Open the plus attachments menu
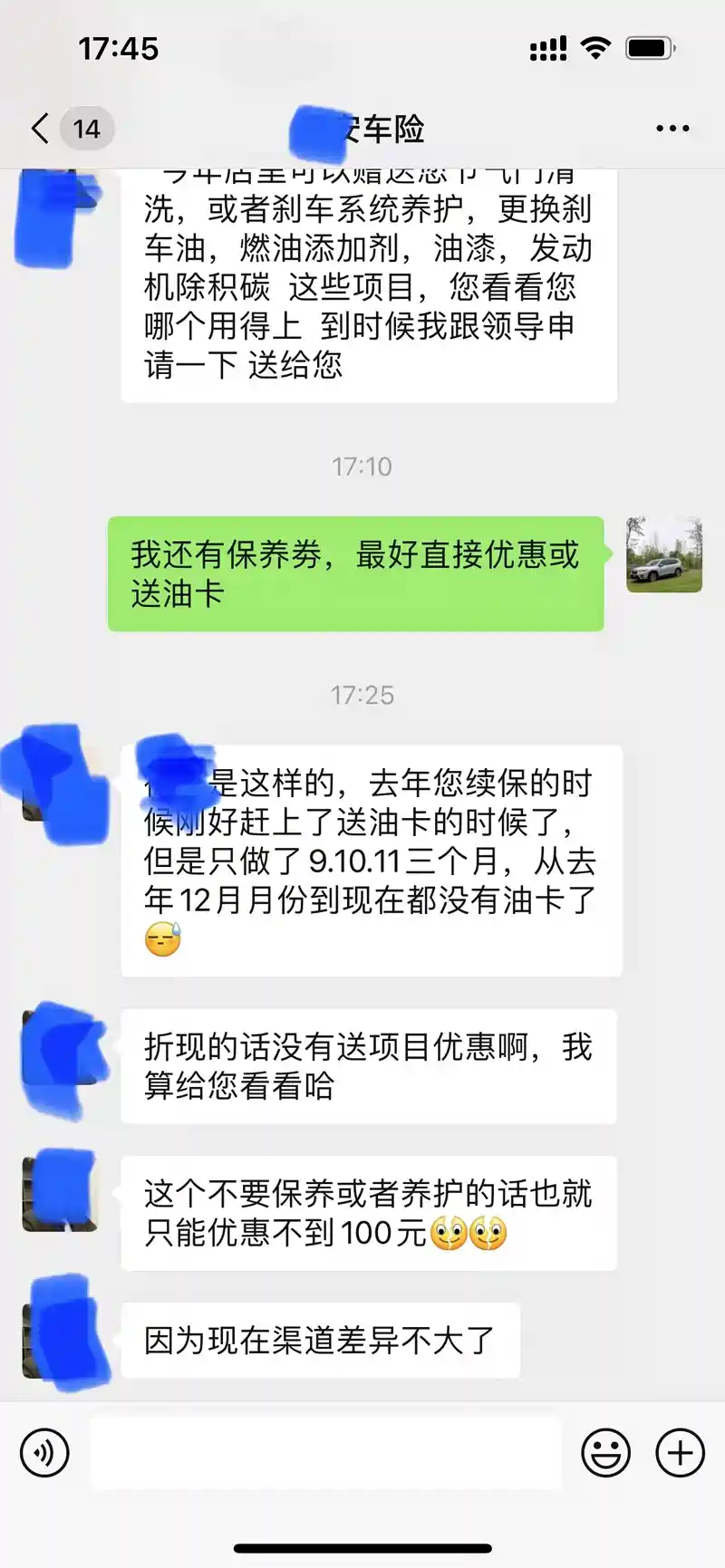Screen dimensions: 725x1568 click(x=680, y=1454)
